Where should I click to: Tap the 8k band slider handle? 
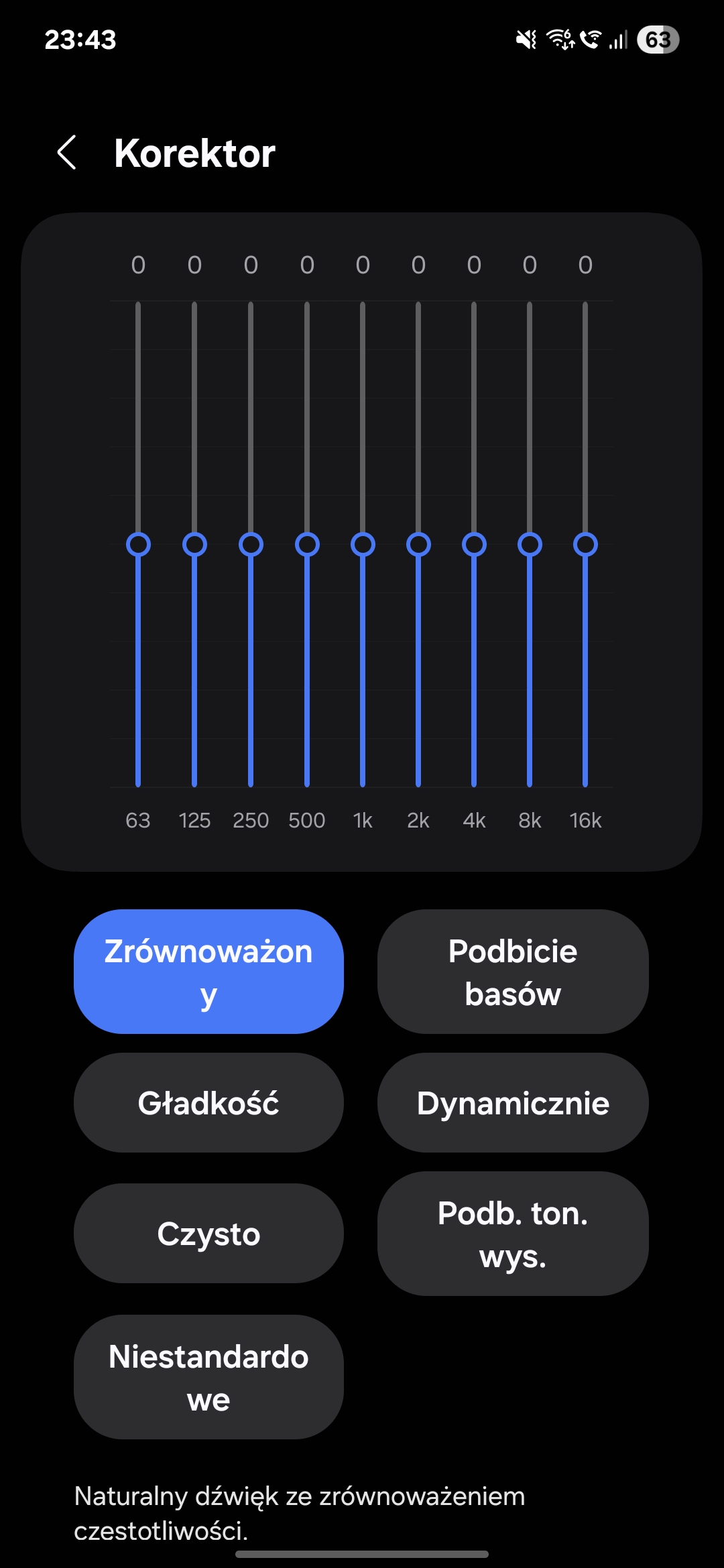(x=530, y=545)
